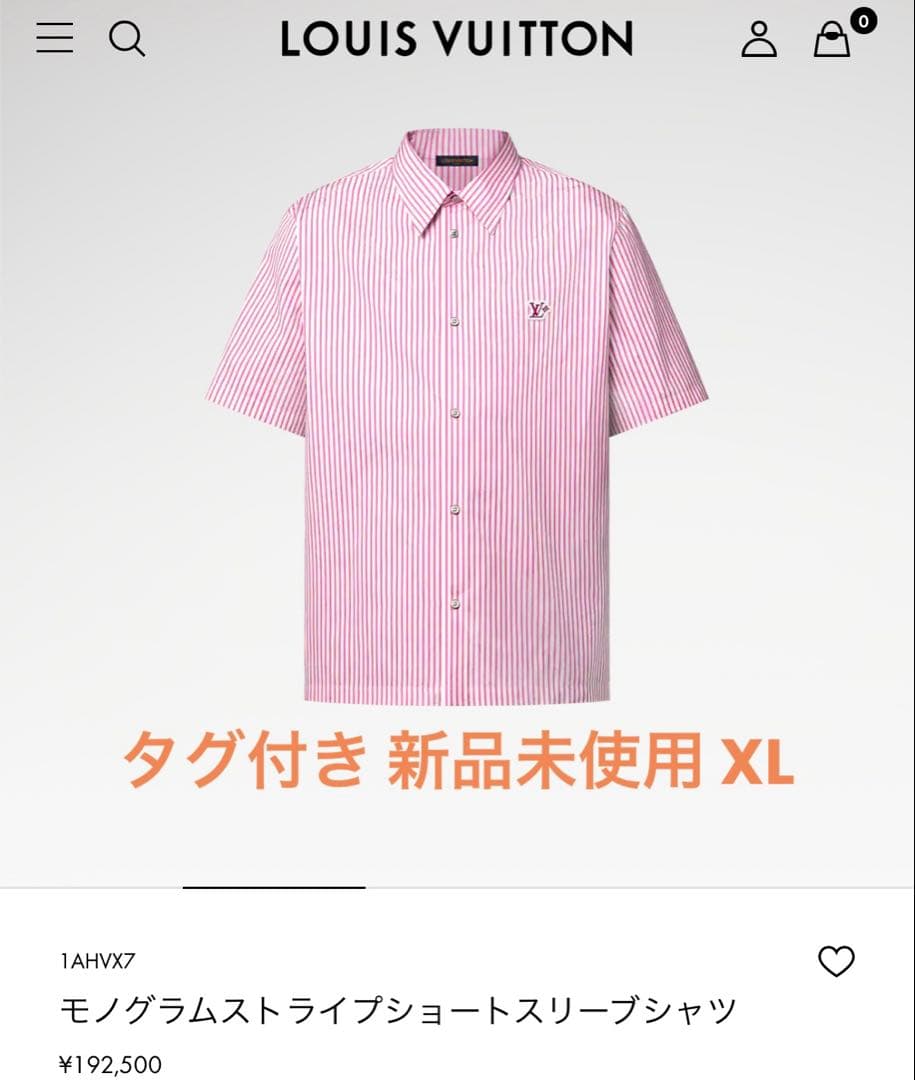Tap the magnifying glass to search products
The width and height of the screenshot is (915, 1080).
click(127, 38)
